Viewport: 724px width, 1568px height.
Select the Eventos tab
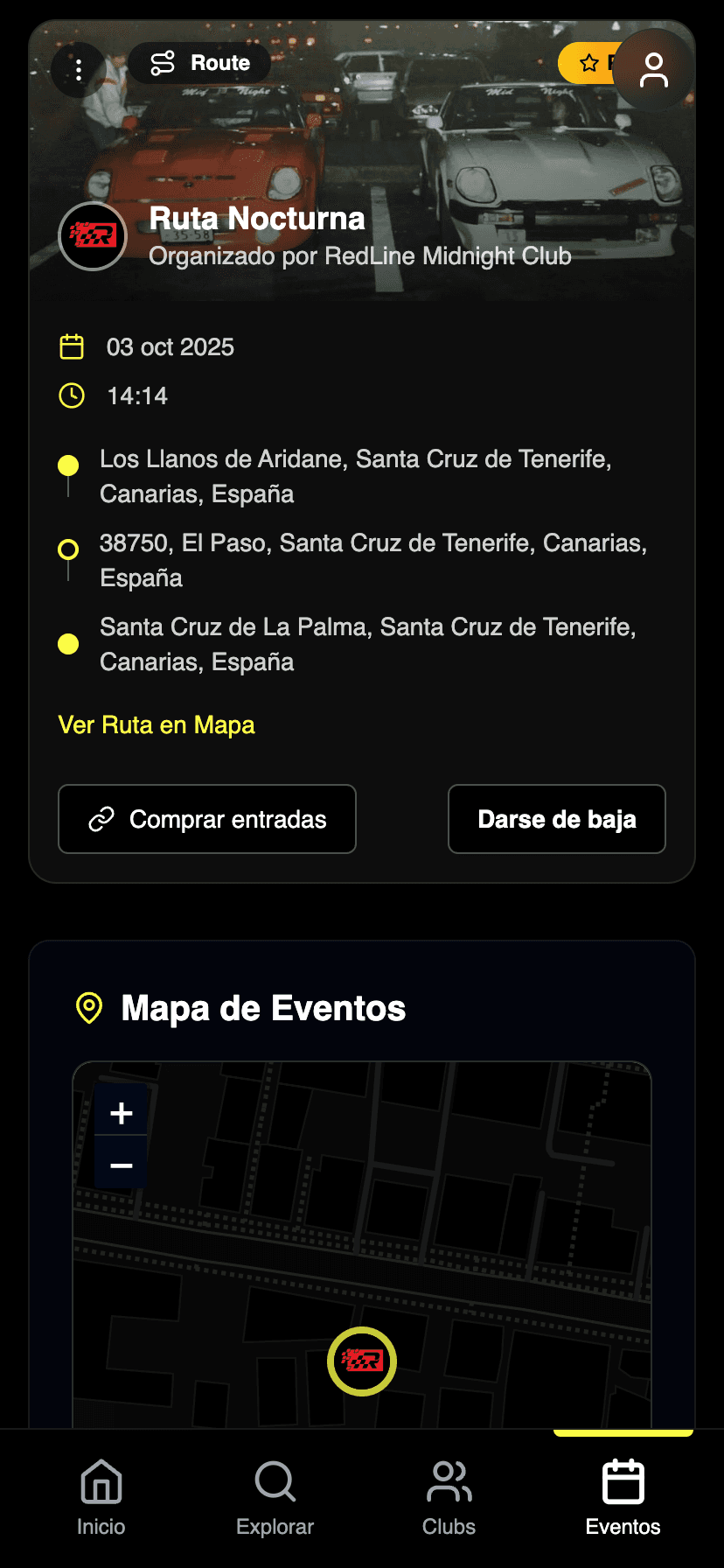tap(623, 1498)
